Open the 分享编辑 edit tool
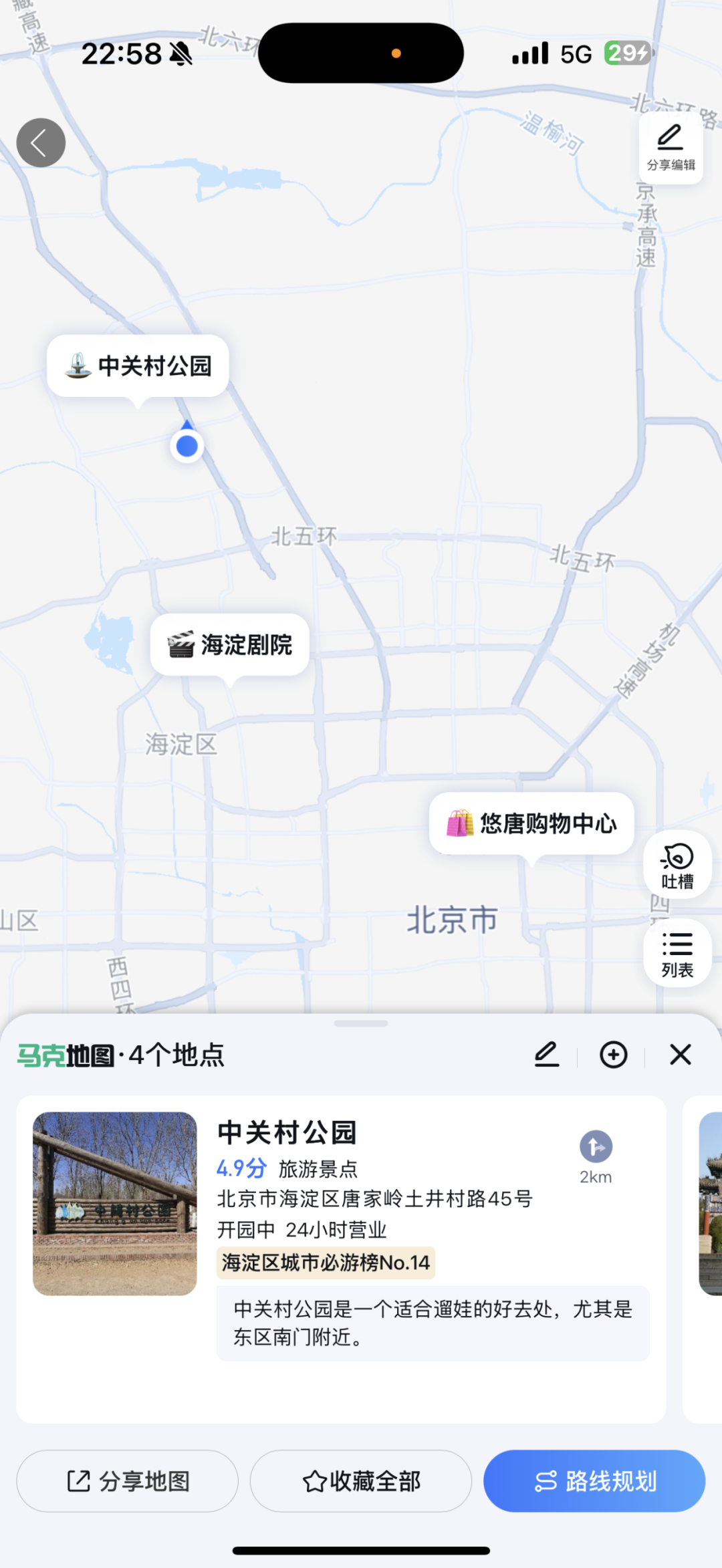The width and height of the screenshot is (722, 1568). tap(671, 146)
